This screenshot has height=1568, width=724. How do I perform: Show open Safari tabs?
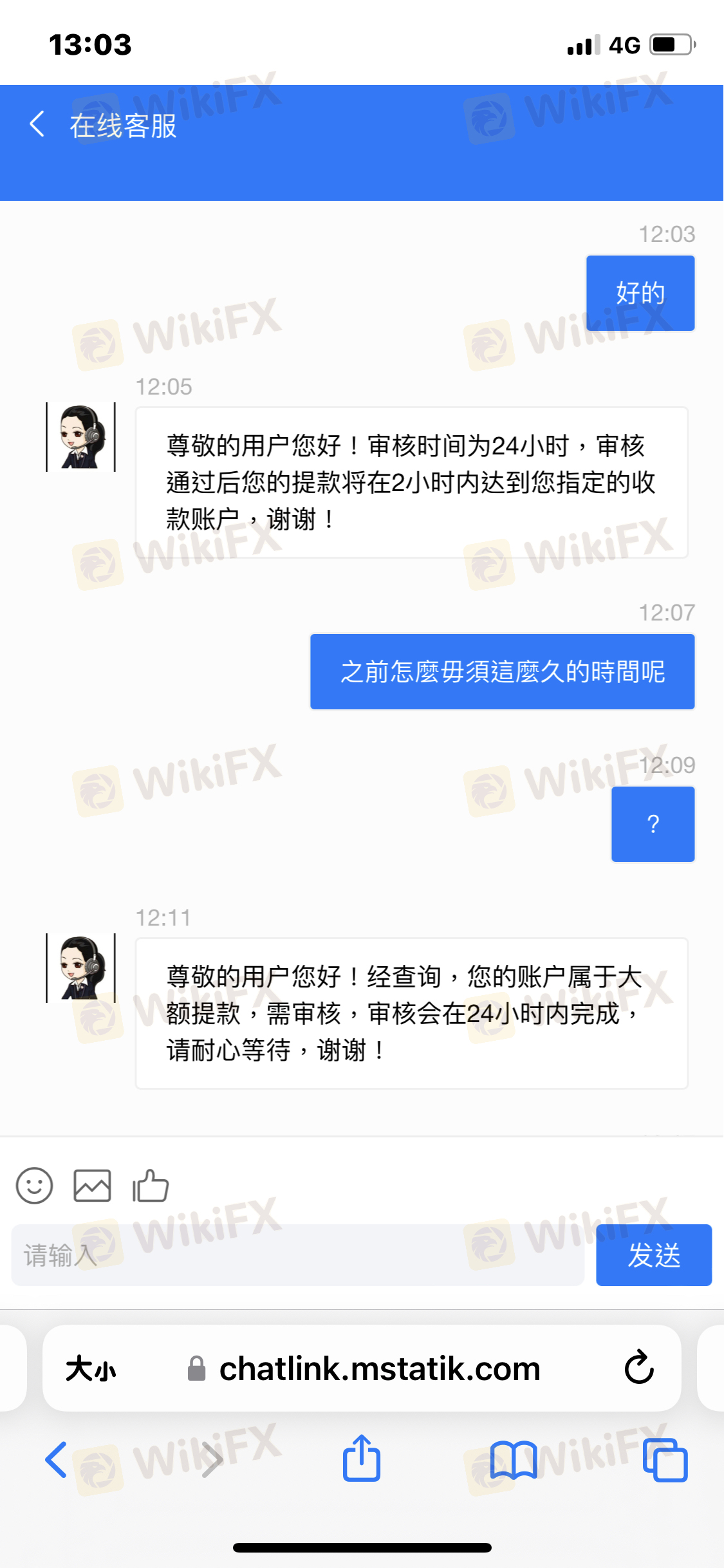[665, 1460]
